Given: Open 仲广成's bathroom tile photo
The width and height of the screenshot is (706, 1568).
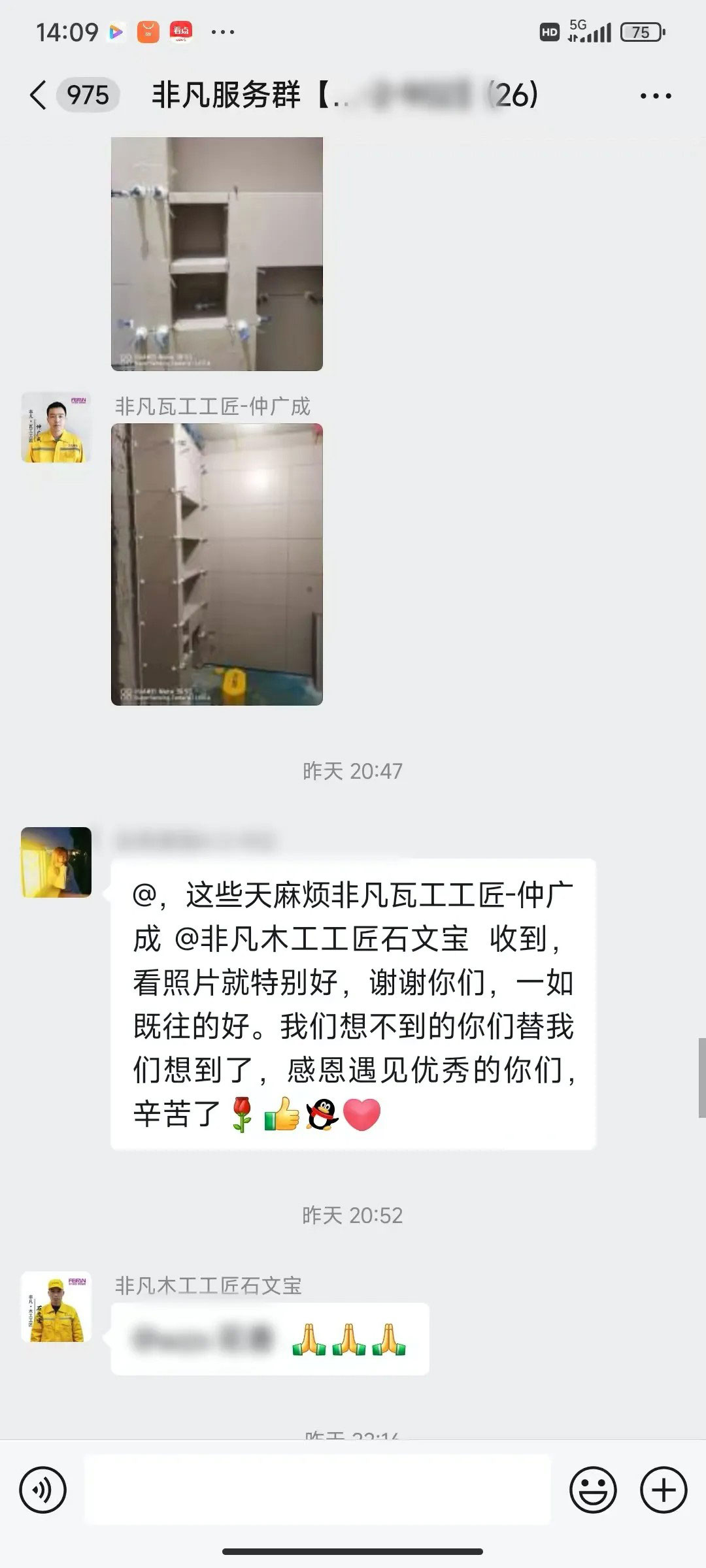Looking at the screenshot, I should coord(217,564).
